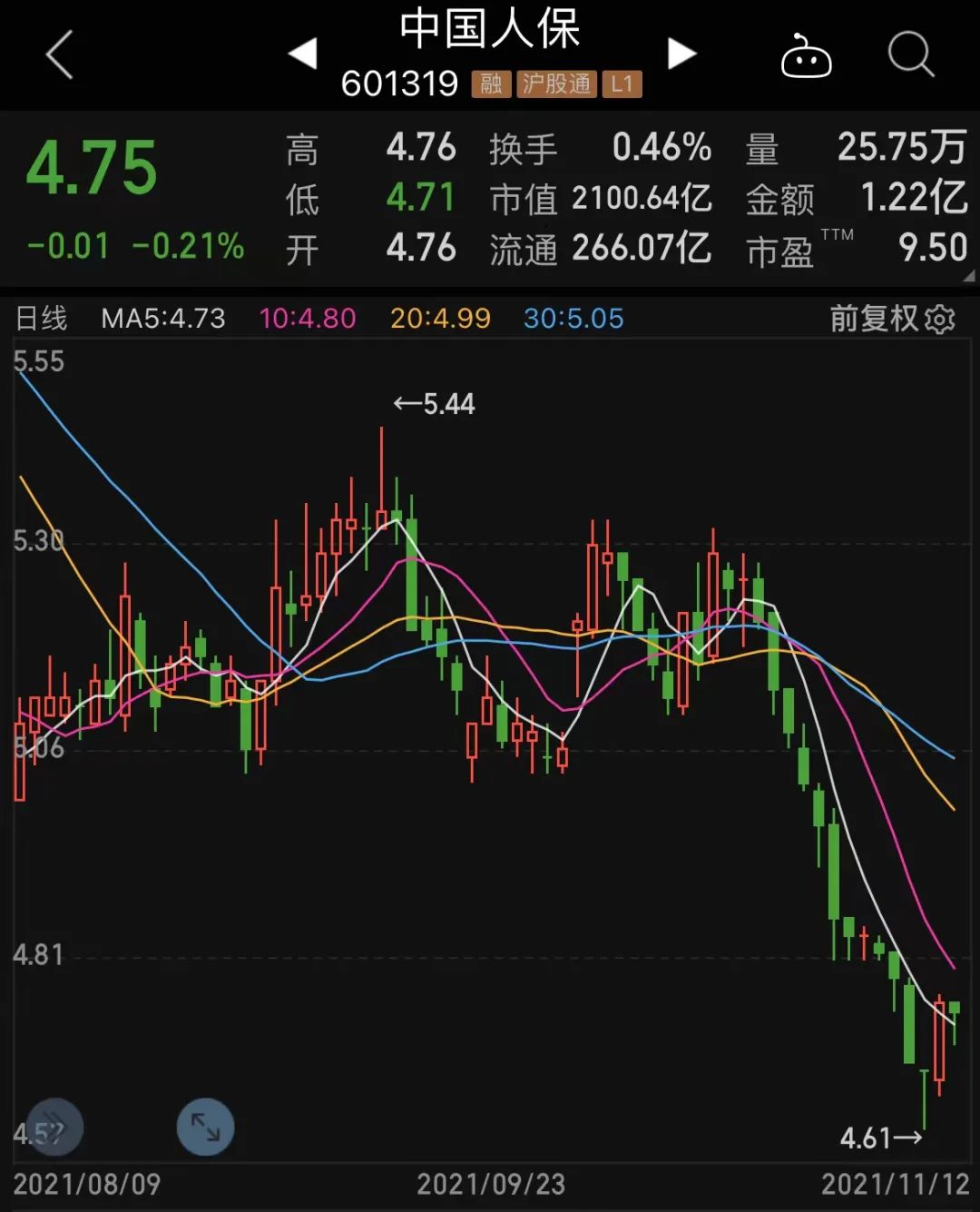
Task: Open 前复权 chart settings
Action: click(x=892, y=319)
